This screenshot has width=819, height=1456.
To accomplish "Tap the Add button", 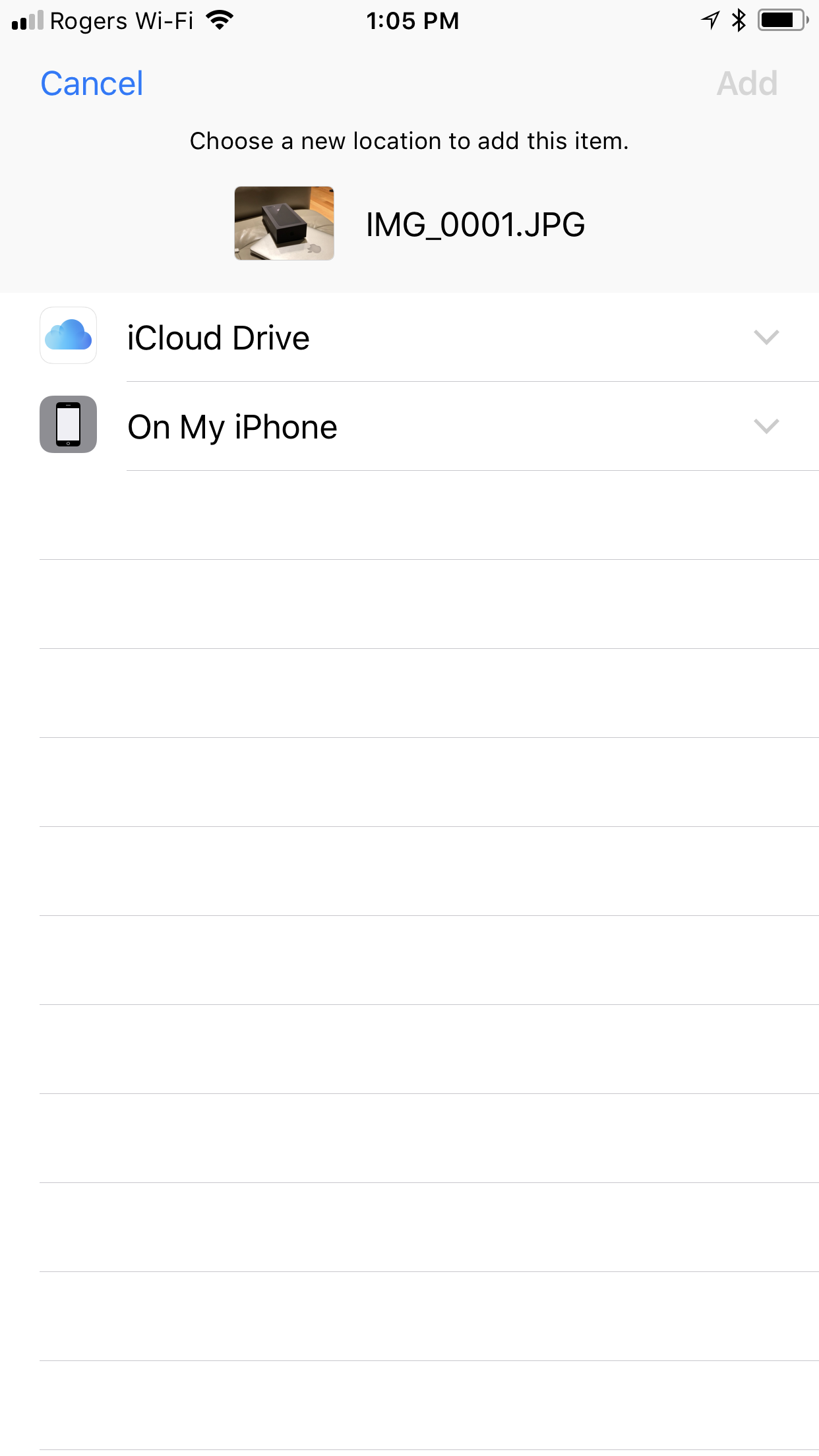I will pyautogui.click(x=747, y=84).
